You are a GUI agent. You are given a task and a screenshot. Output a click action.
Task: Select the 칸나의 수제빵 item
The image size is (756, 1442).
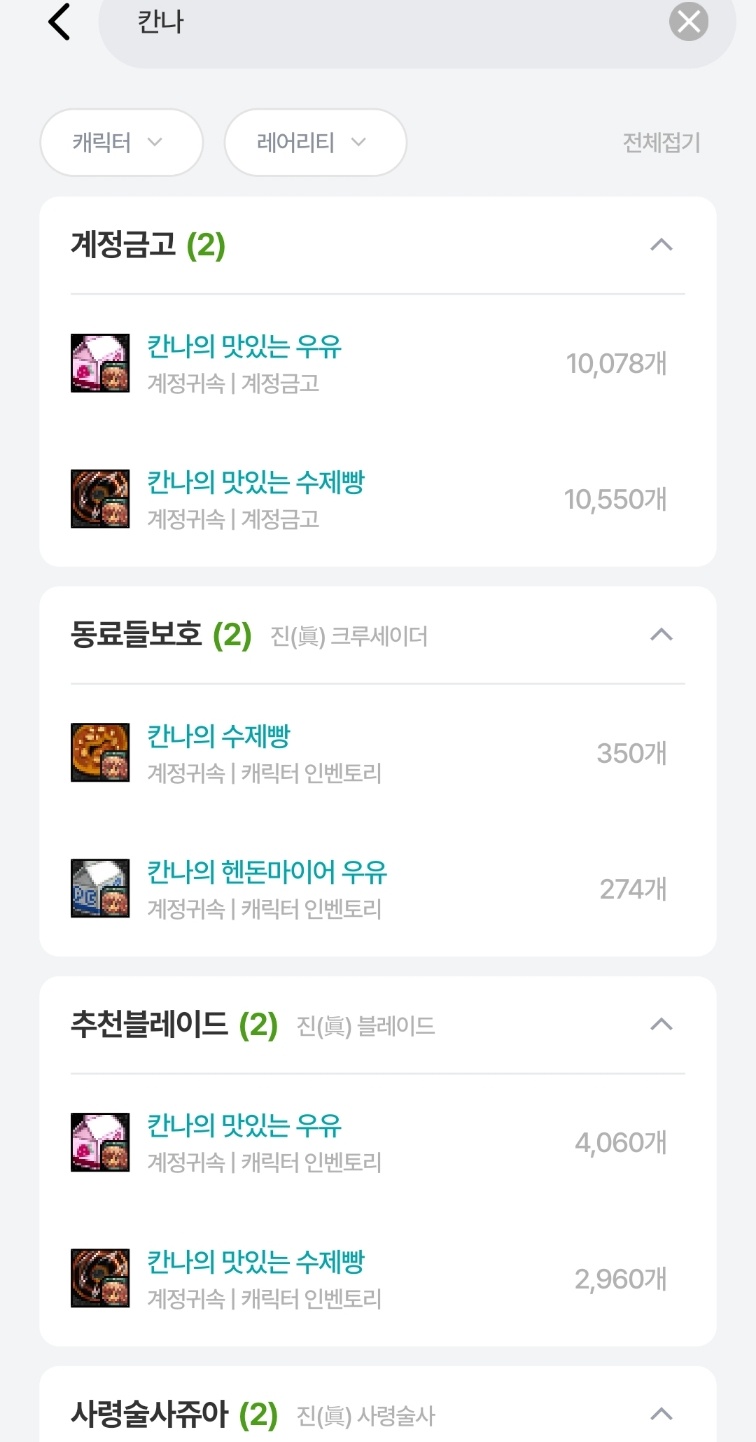(219, 737)
